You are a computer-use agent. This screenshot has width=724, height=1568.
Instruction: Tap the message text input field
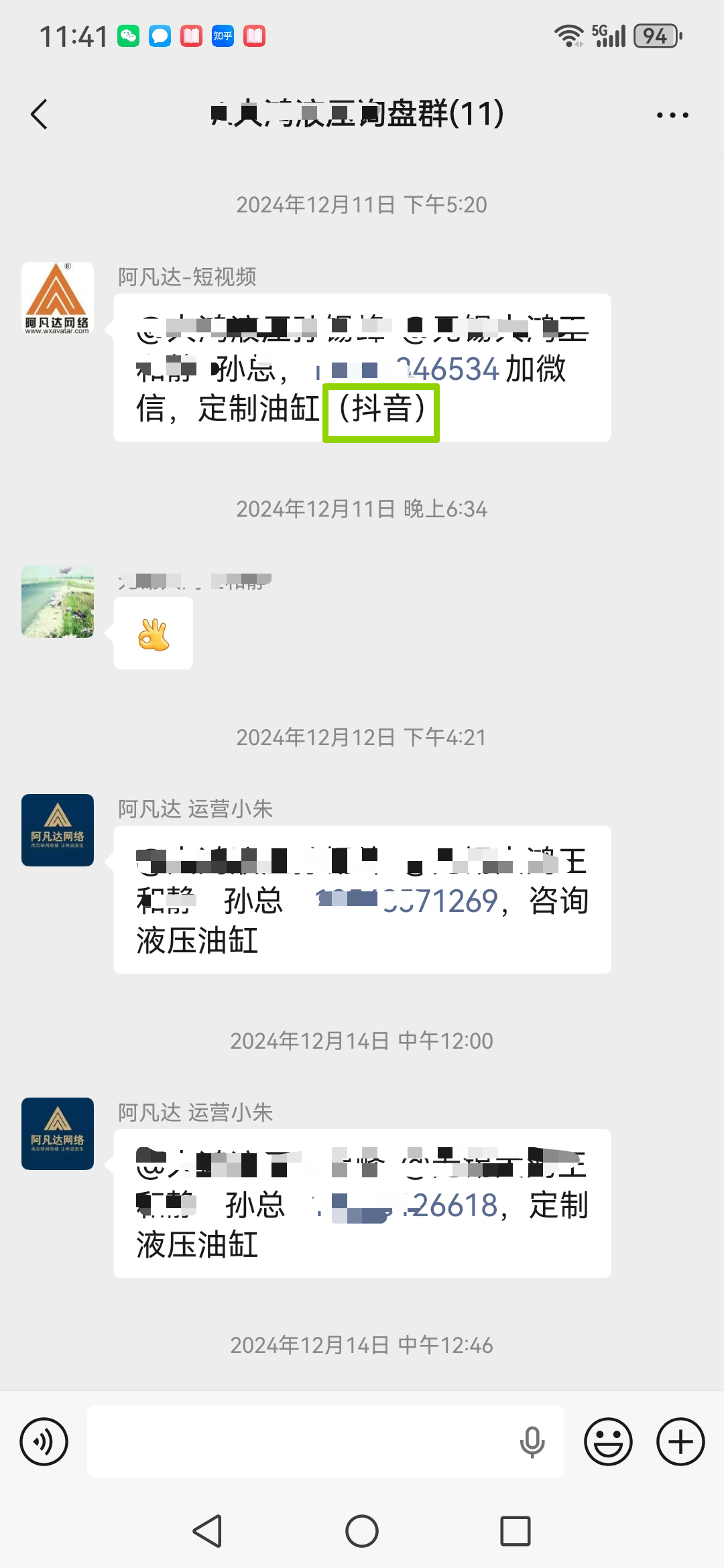(x=302, y=1441)
